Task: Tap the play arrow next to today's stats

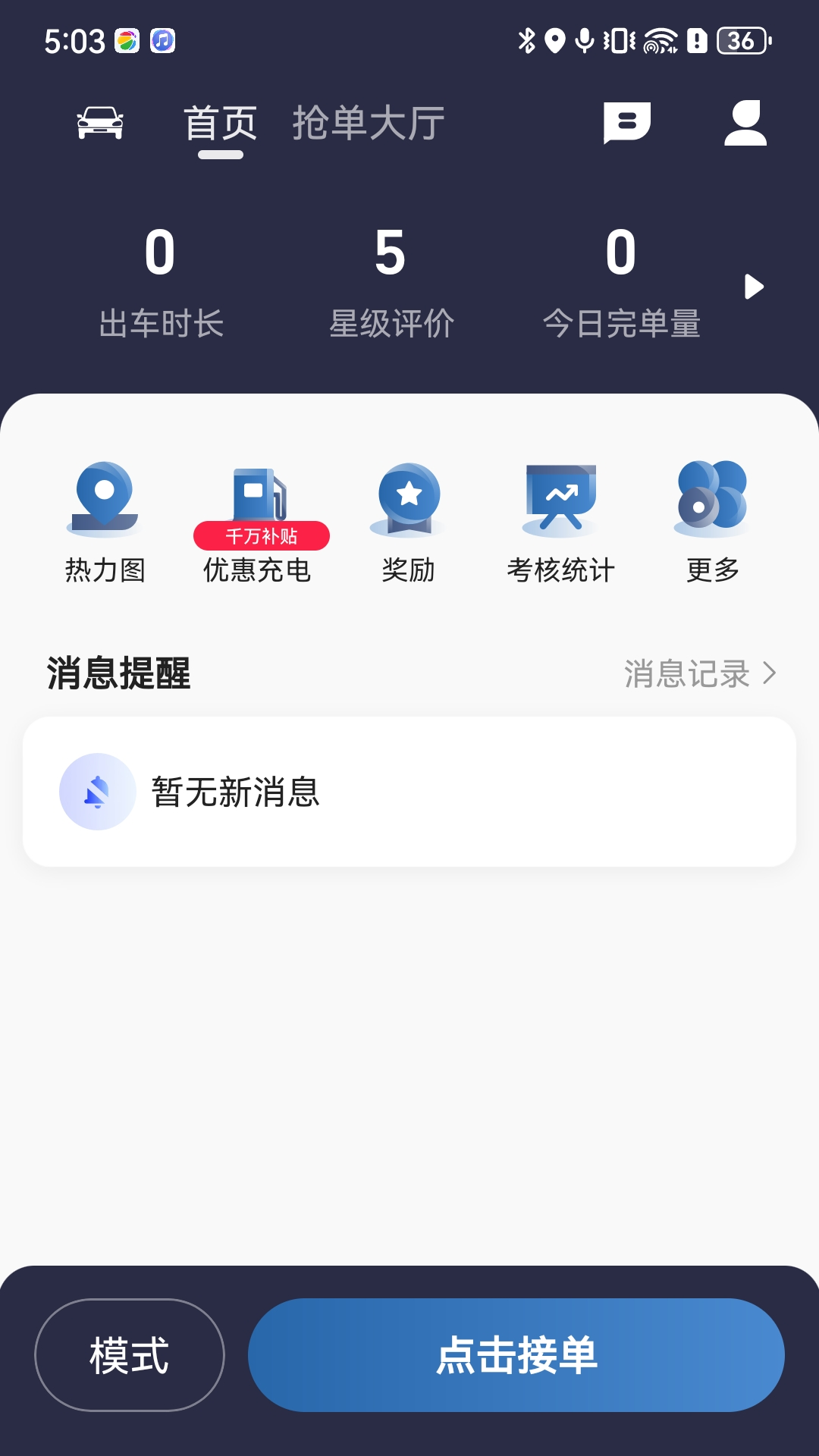Action: [753, 286]
